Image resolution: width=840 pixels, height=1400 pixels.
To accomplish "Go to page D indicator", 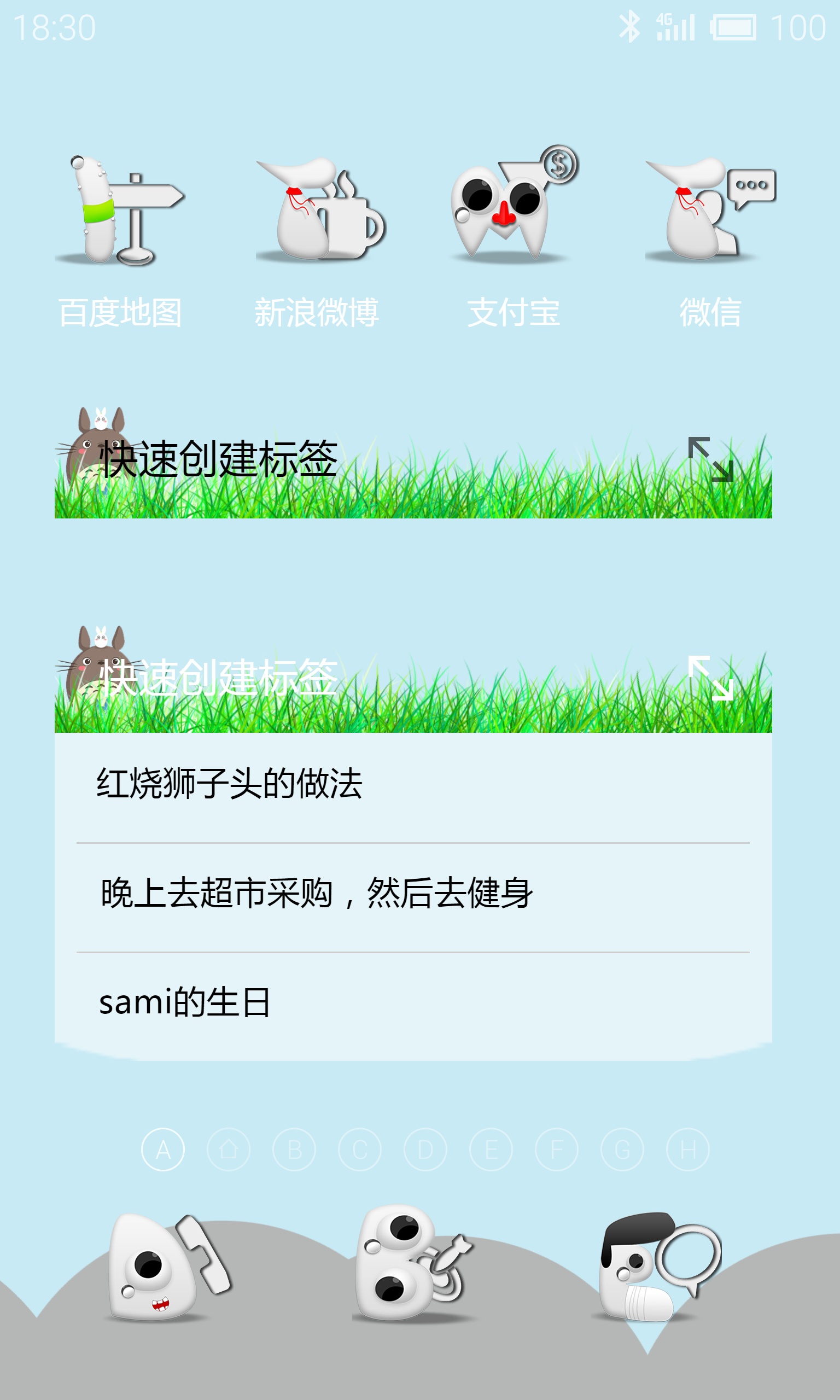I will pos(425,1150).
